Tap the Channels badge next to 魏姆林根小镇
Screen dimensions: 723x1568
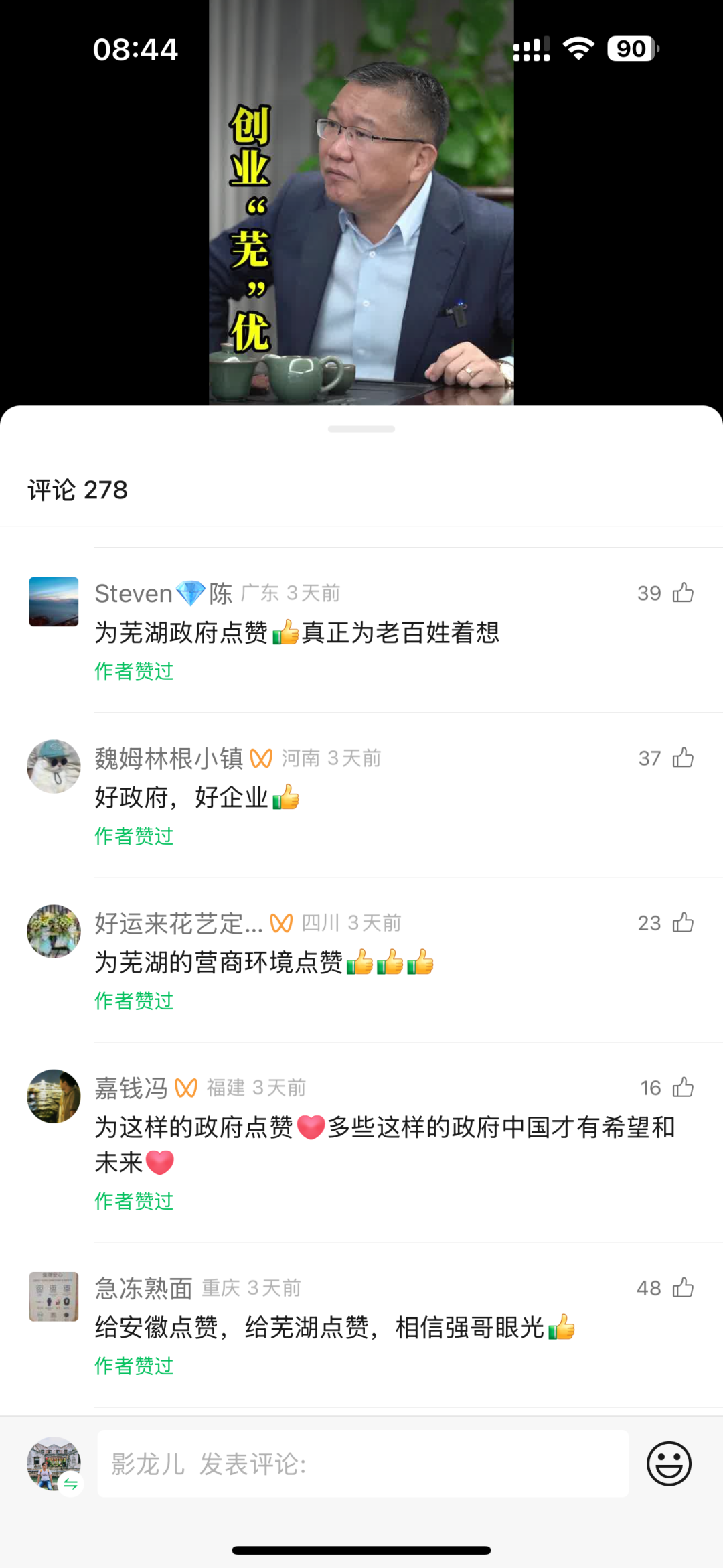click(x=261, y=758)
